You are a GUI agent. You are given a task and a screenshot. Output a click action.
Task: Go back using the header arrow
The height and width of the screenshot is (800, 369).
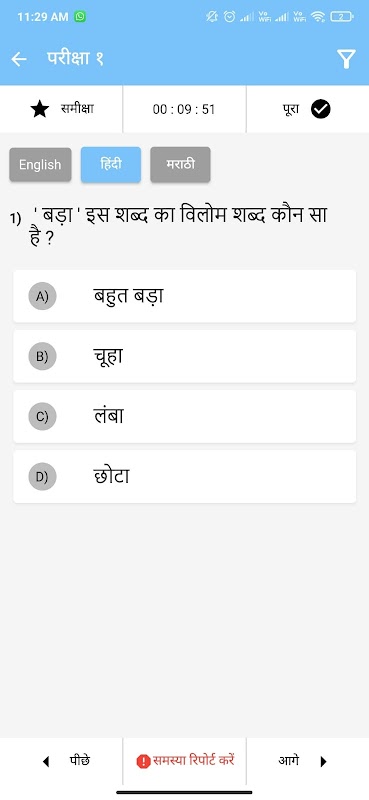pos(19,60)
